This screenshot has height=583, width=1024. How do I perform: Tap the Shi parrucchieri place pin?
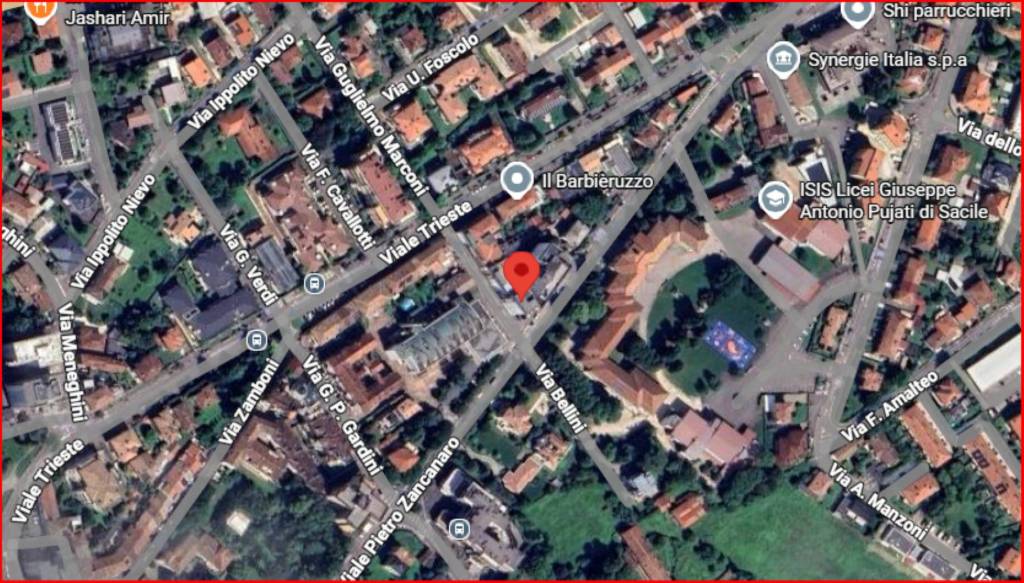pos(857,11)
